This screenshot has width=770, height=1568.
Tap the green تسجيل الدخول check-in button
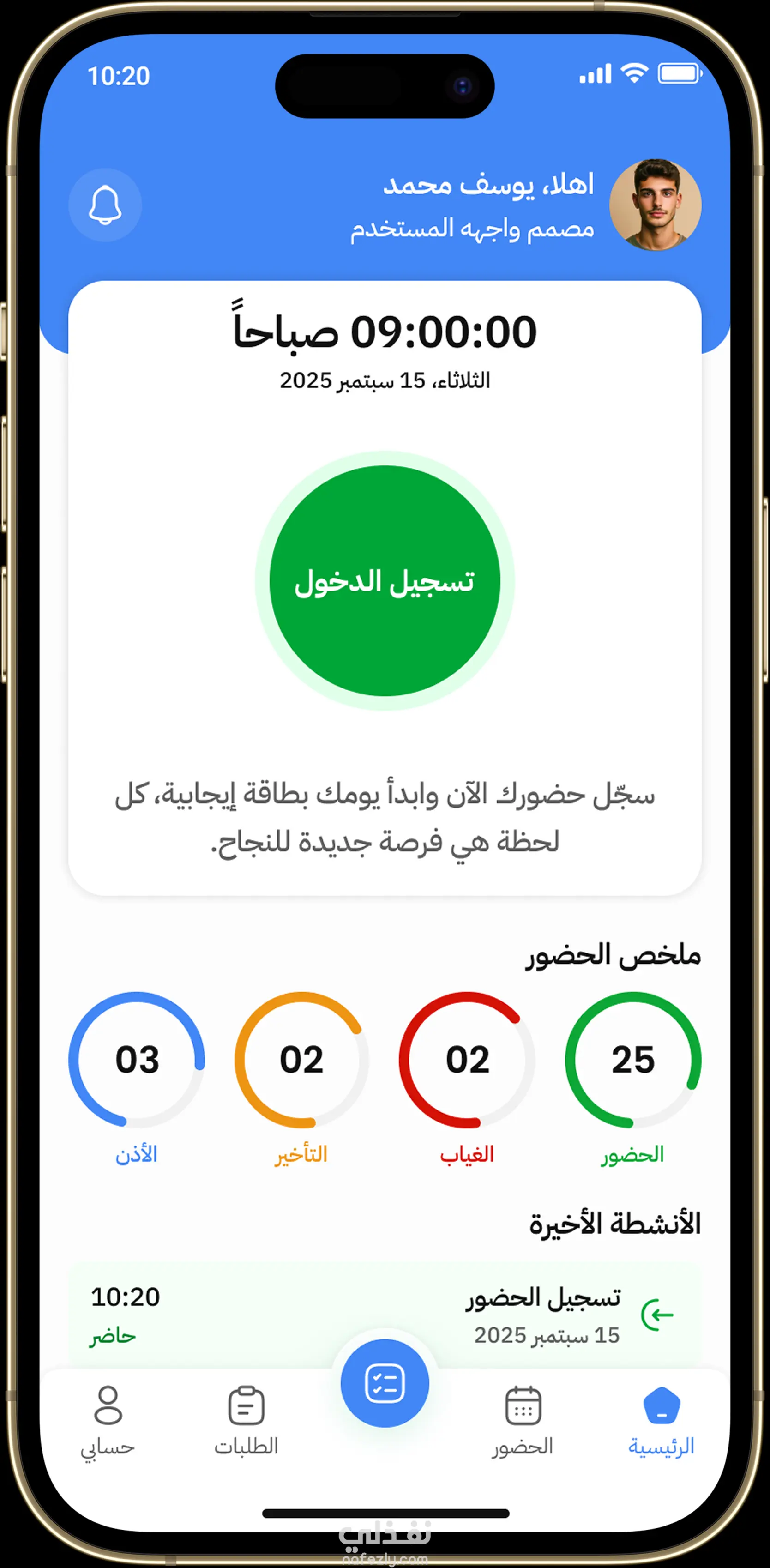tap(385, 581)
